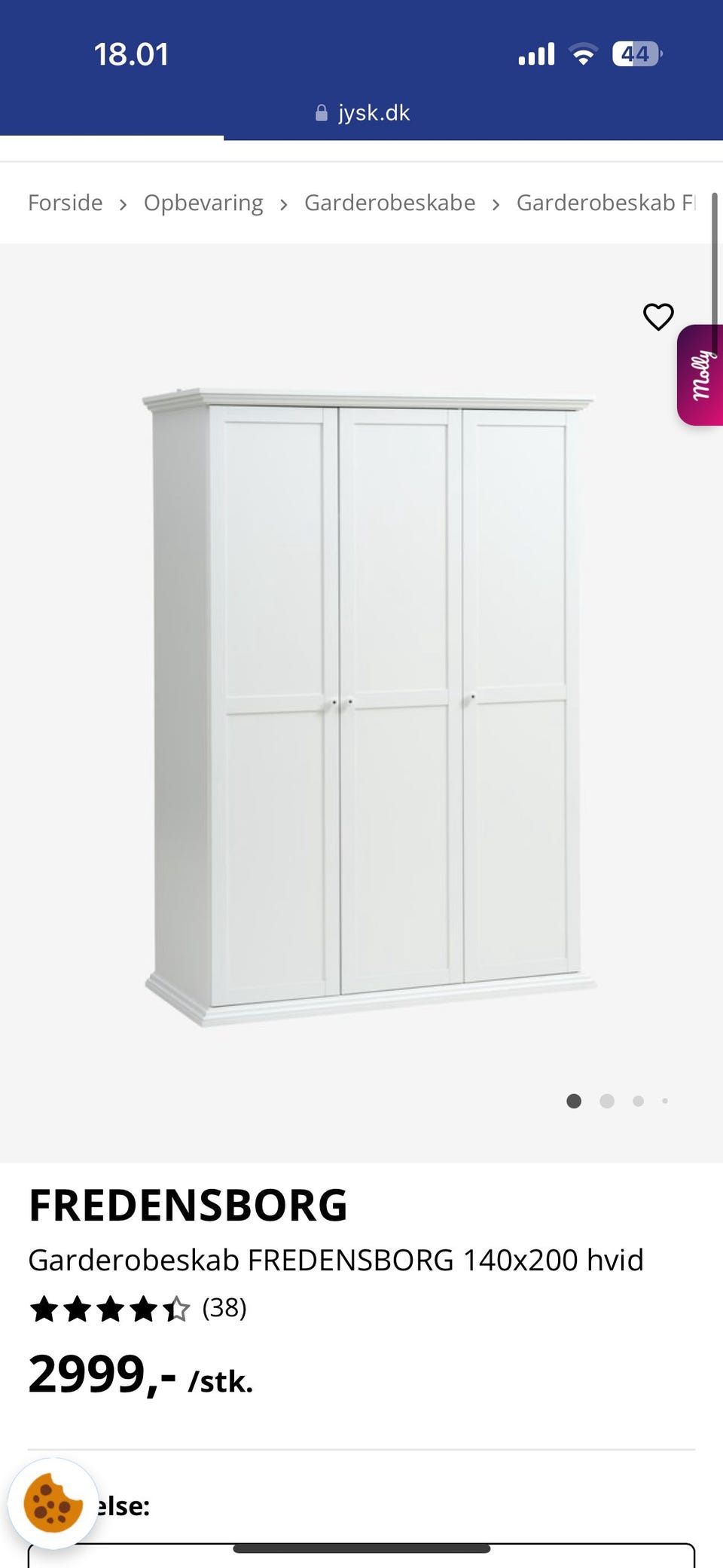Go to Opbevaring category

tap(203, 203)
